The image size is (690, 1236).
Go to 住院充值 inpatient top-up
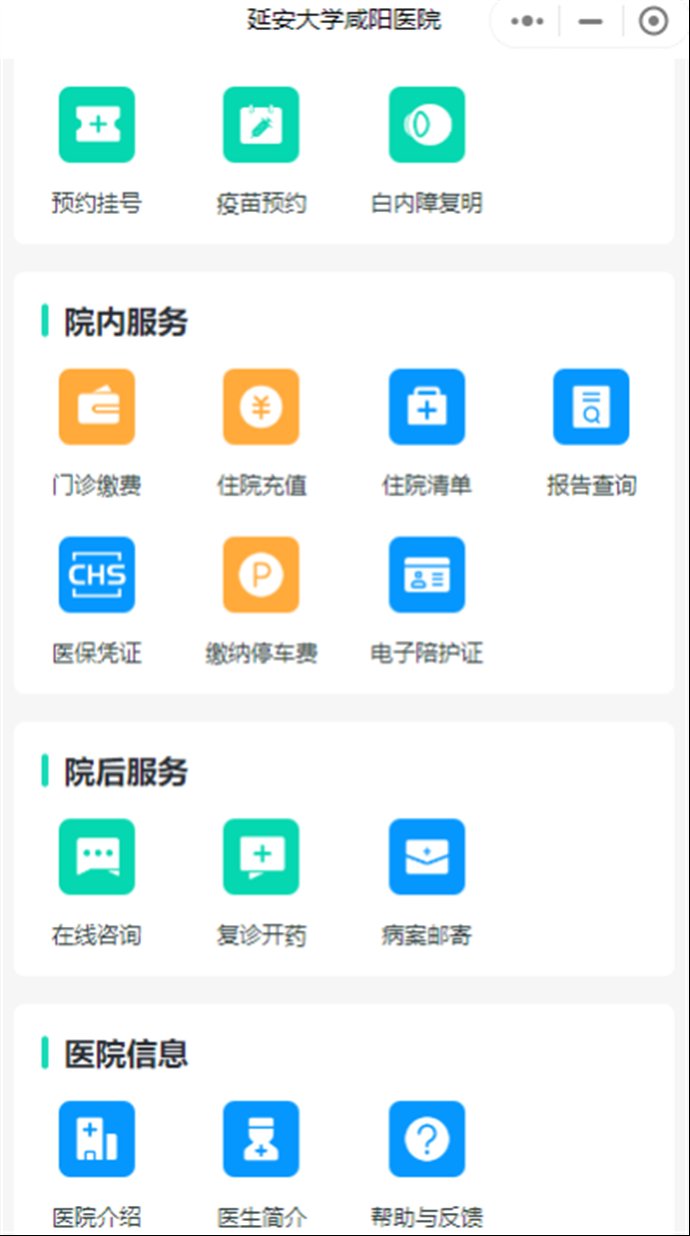pos(261,407)
